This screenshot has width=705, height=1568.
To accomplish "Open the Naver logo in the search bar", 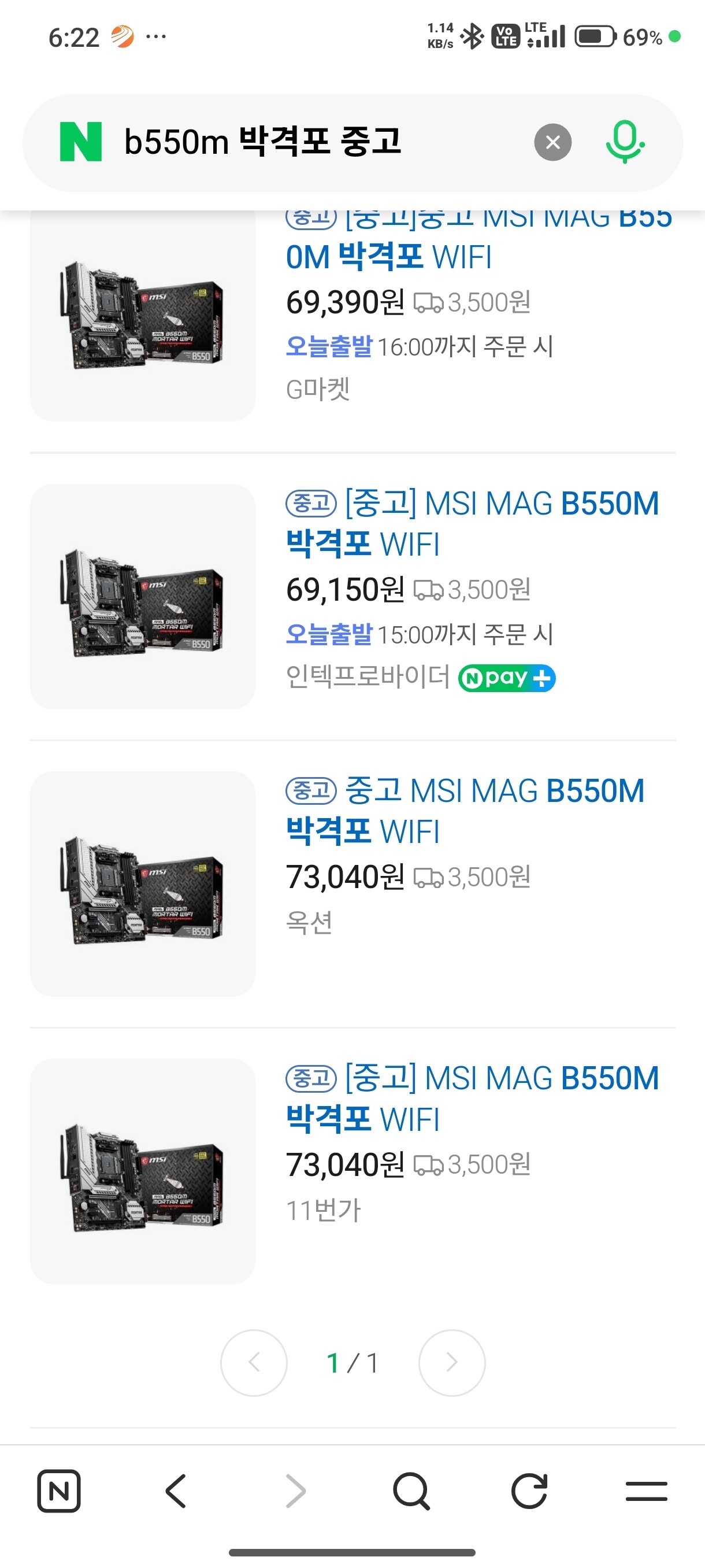I will tap(80, 142).
